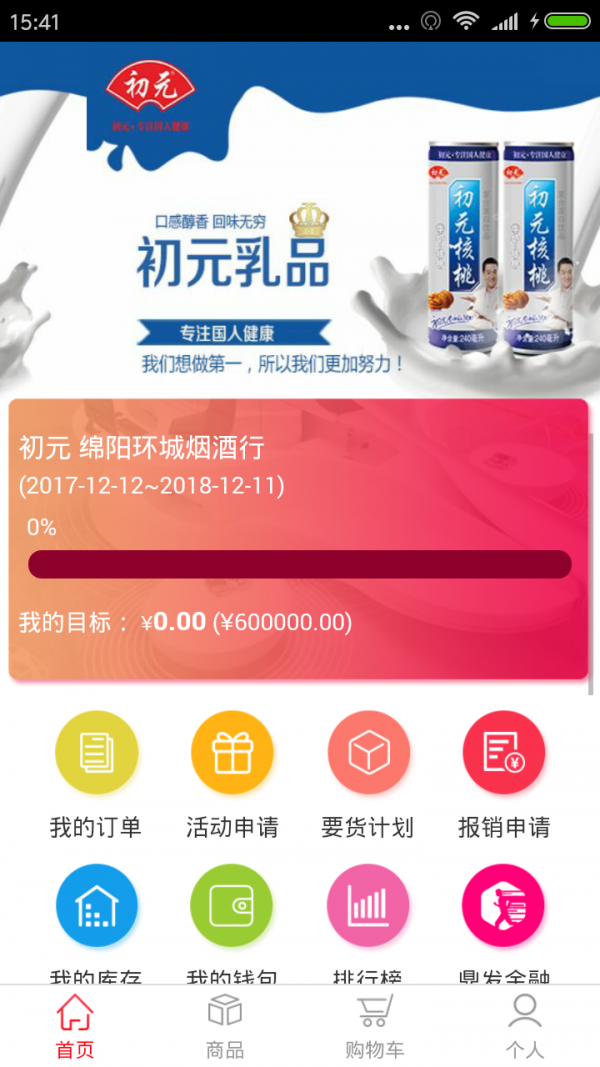Switch to the 首页 home tab
Image resolution: width=600 pixels, height=1067 pixels.
pyautogui.click(x=75, y=1027)
